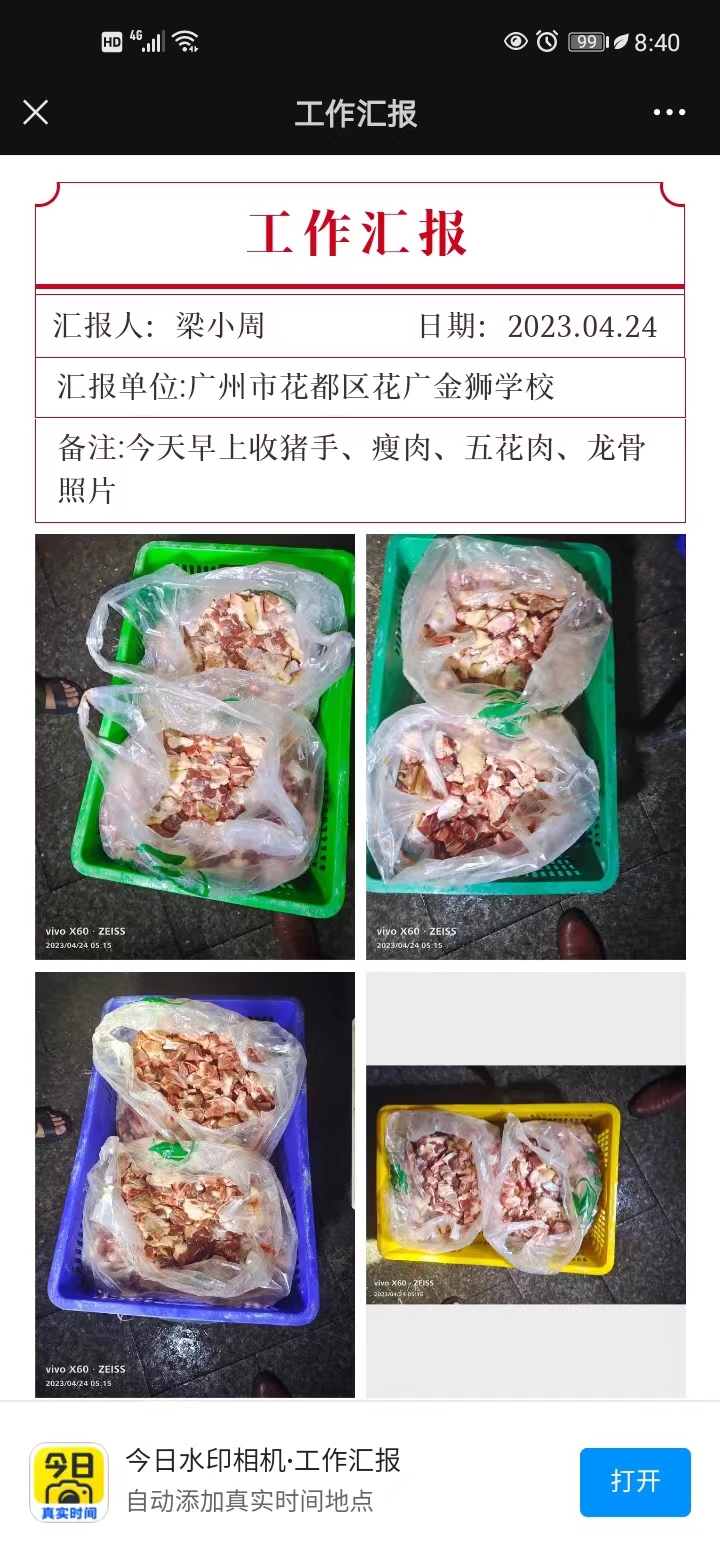Open the blue basket meat photo

[195, 1184]
